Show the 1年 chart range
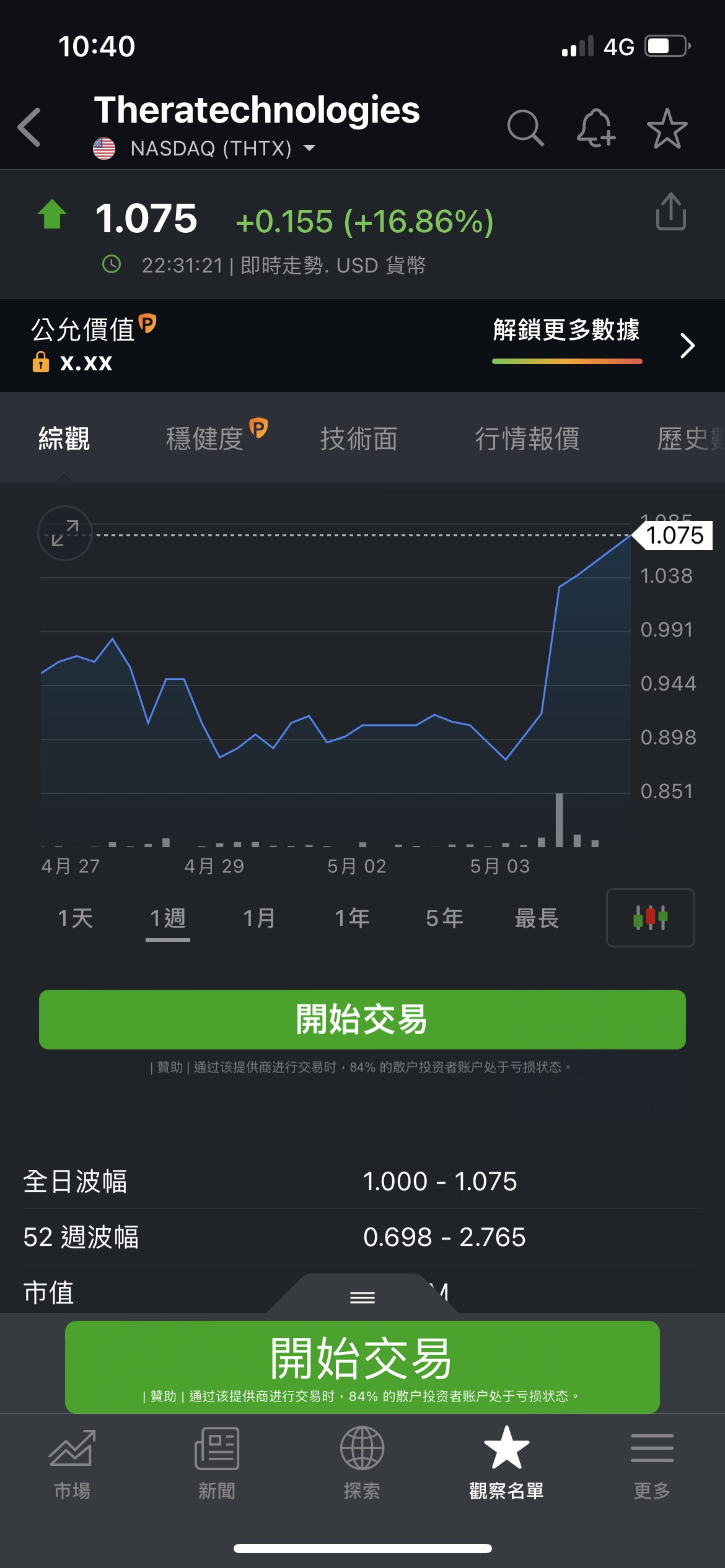725x1568 pixels. tap(352, 918)
